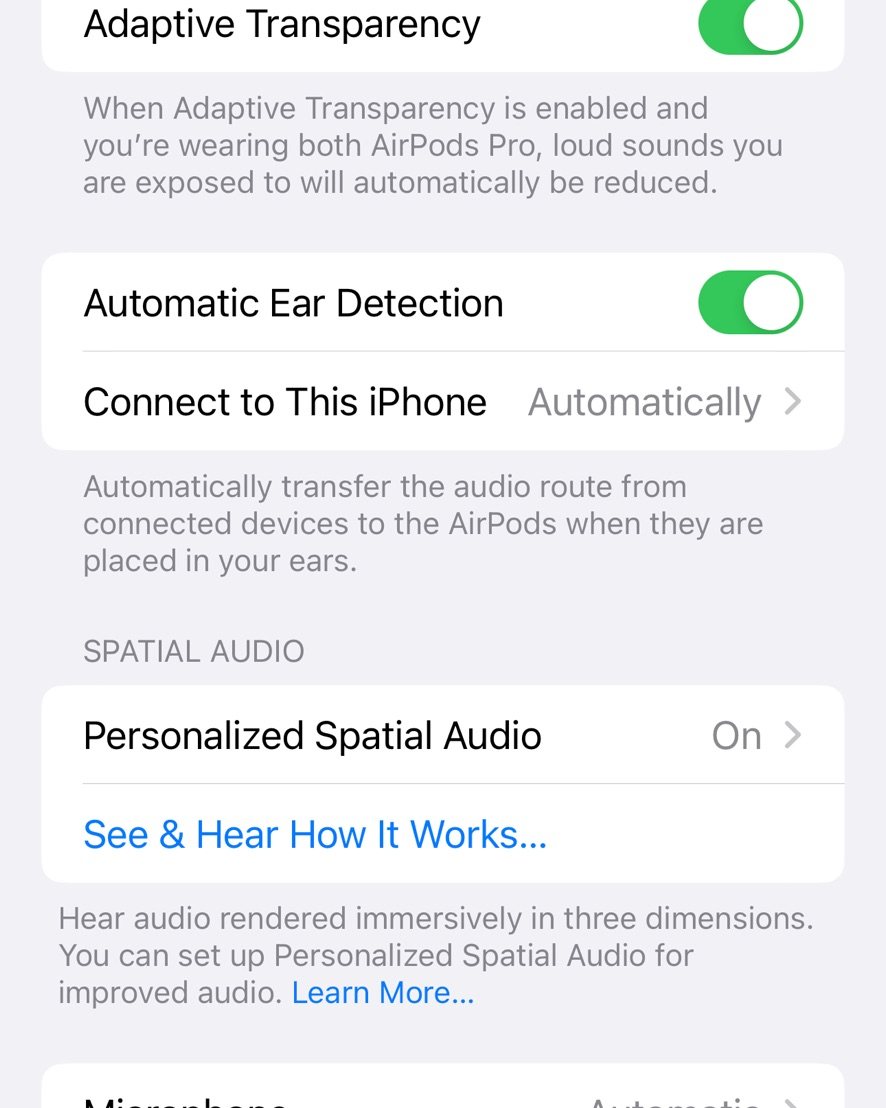Open Connect to This iPhone setting

(x=443, y=402)
